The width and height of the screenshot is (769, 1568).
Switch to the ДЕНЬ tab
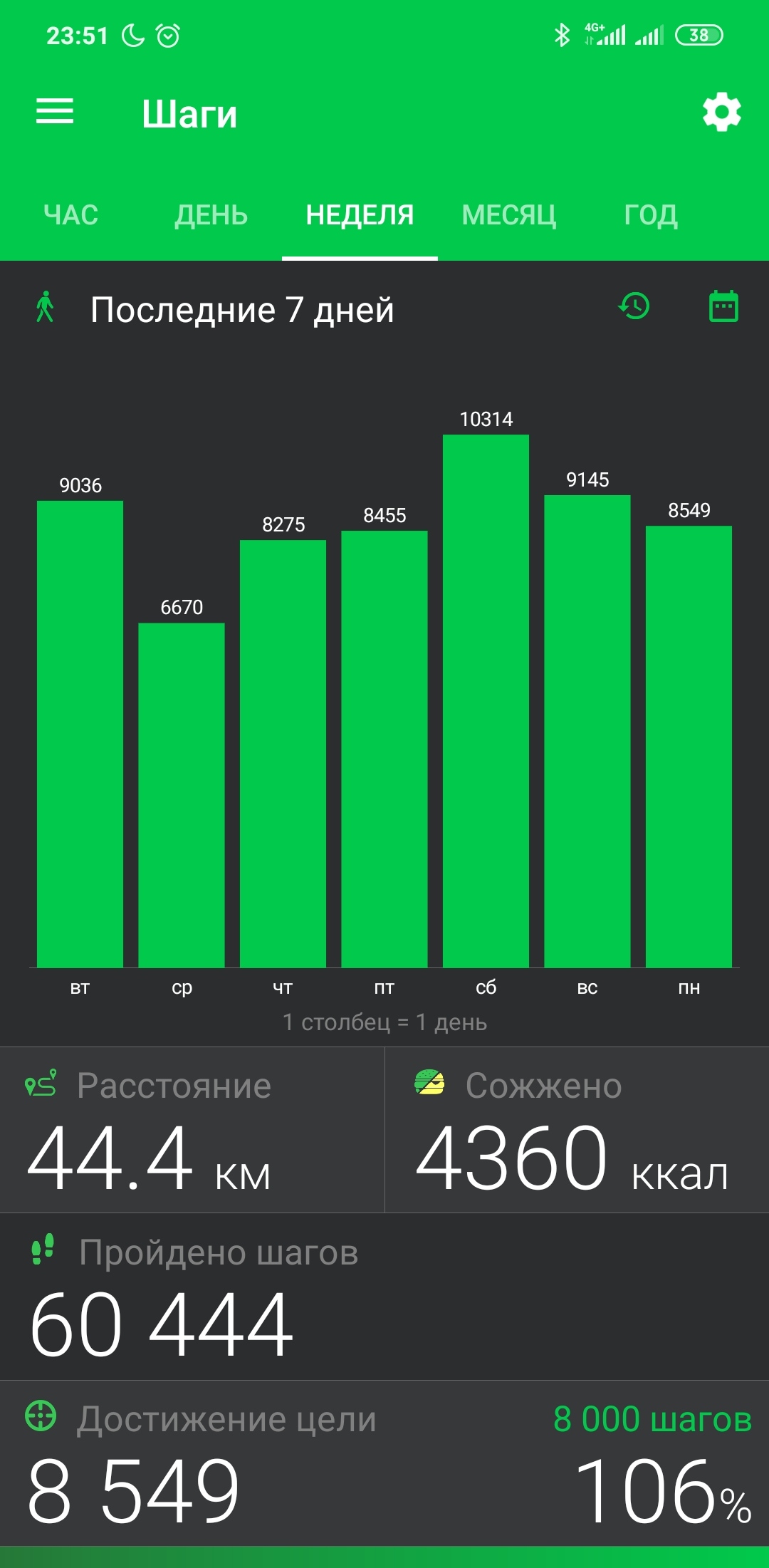[x=211, y=215]
